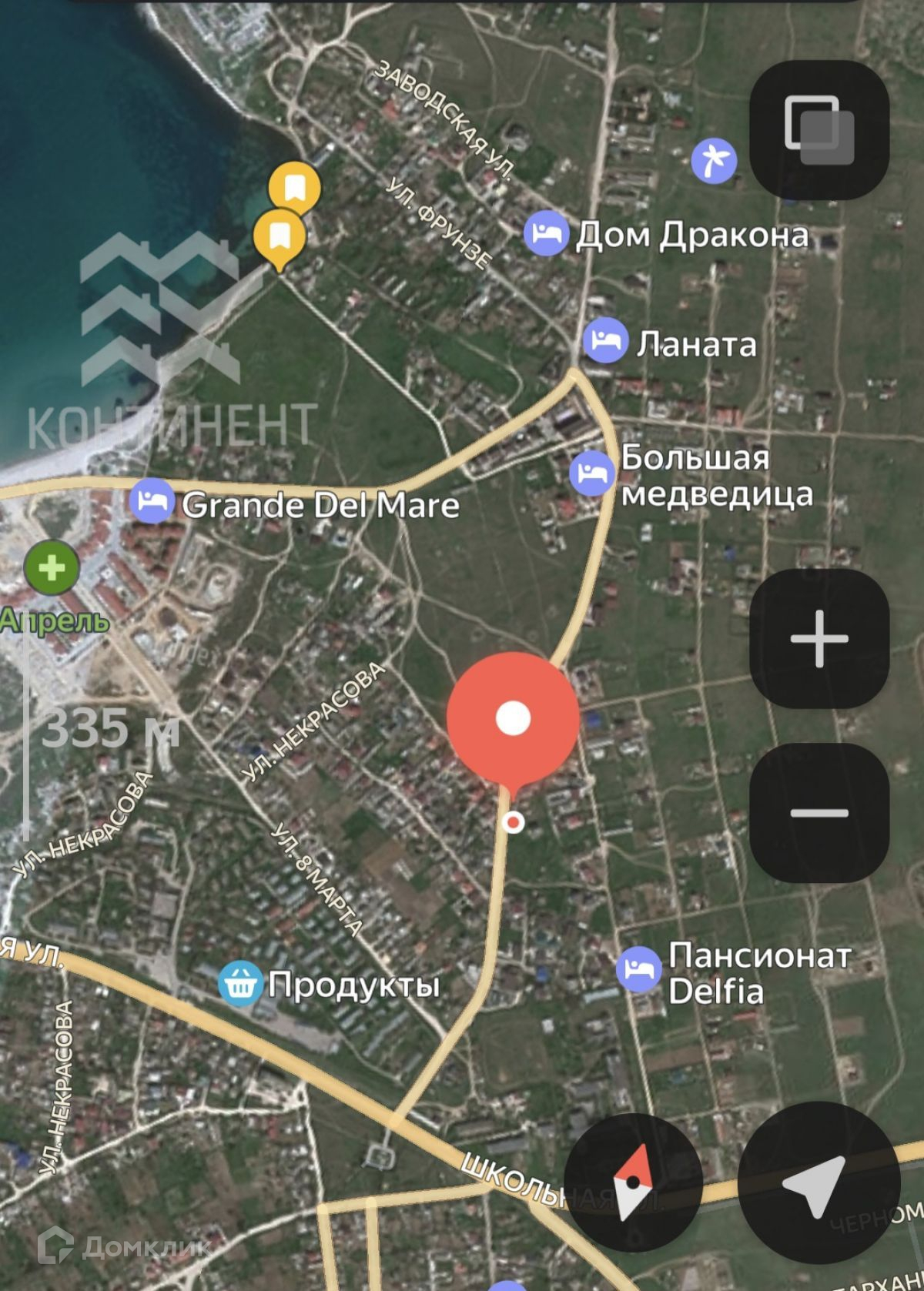The image size is (924, 1291).
Task: Tap the red location pin
Action: click(513, 718)
